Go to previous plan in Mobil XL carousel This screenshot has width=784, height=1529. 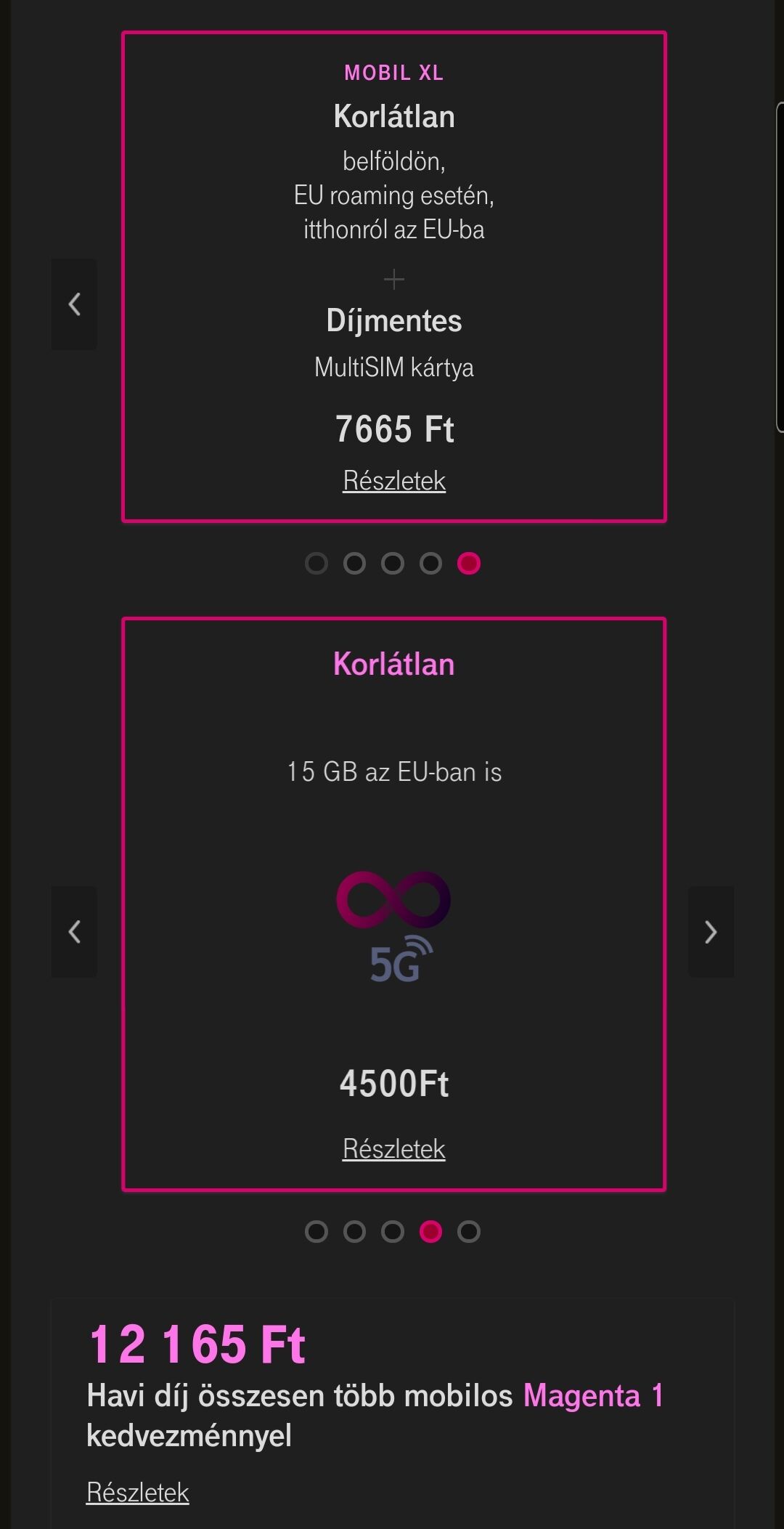coord(74,304)
